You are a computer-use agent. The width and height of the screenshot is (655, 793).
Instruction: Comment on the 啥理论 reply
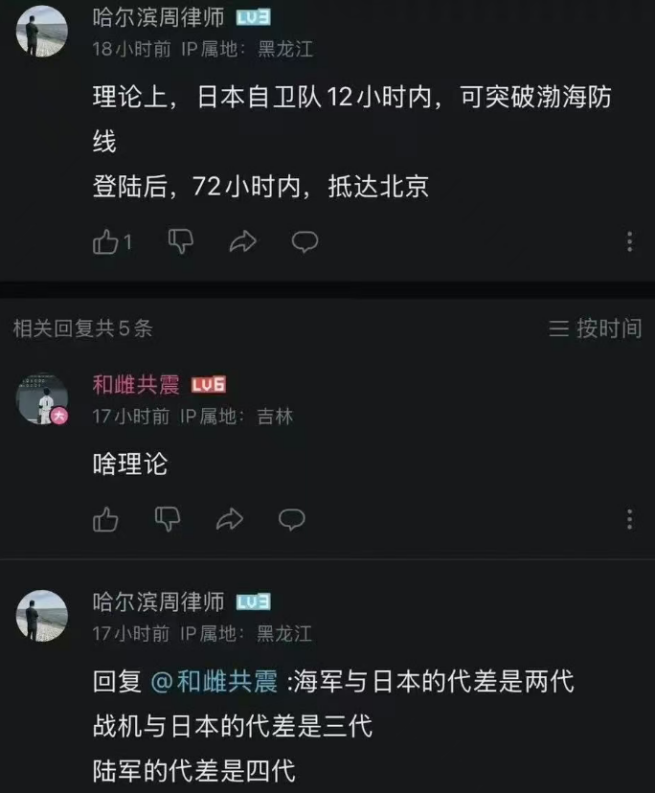(x=292, y=519)
